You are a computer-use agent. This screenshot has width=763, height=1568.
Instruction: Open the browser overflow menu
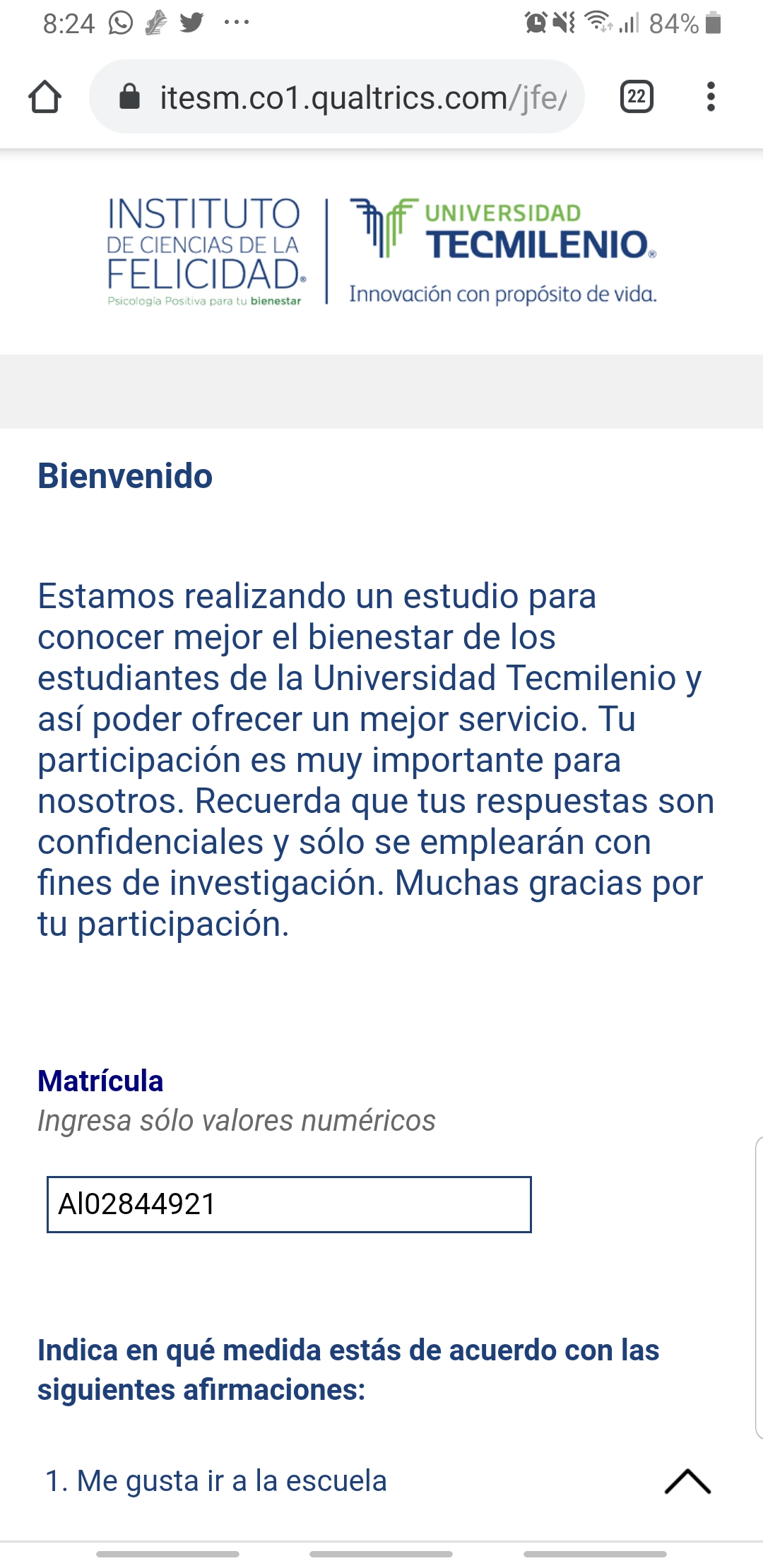711,97
